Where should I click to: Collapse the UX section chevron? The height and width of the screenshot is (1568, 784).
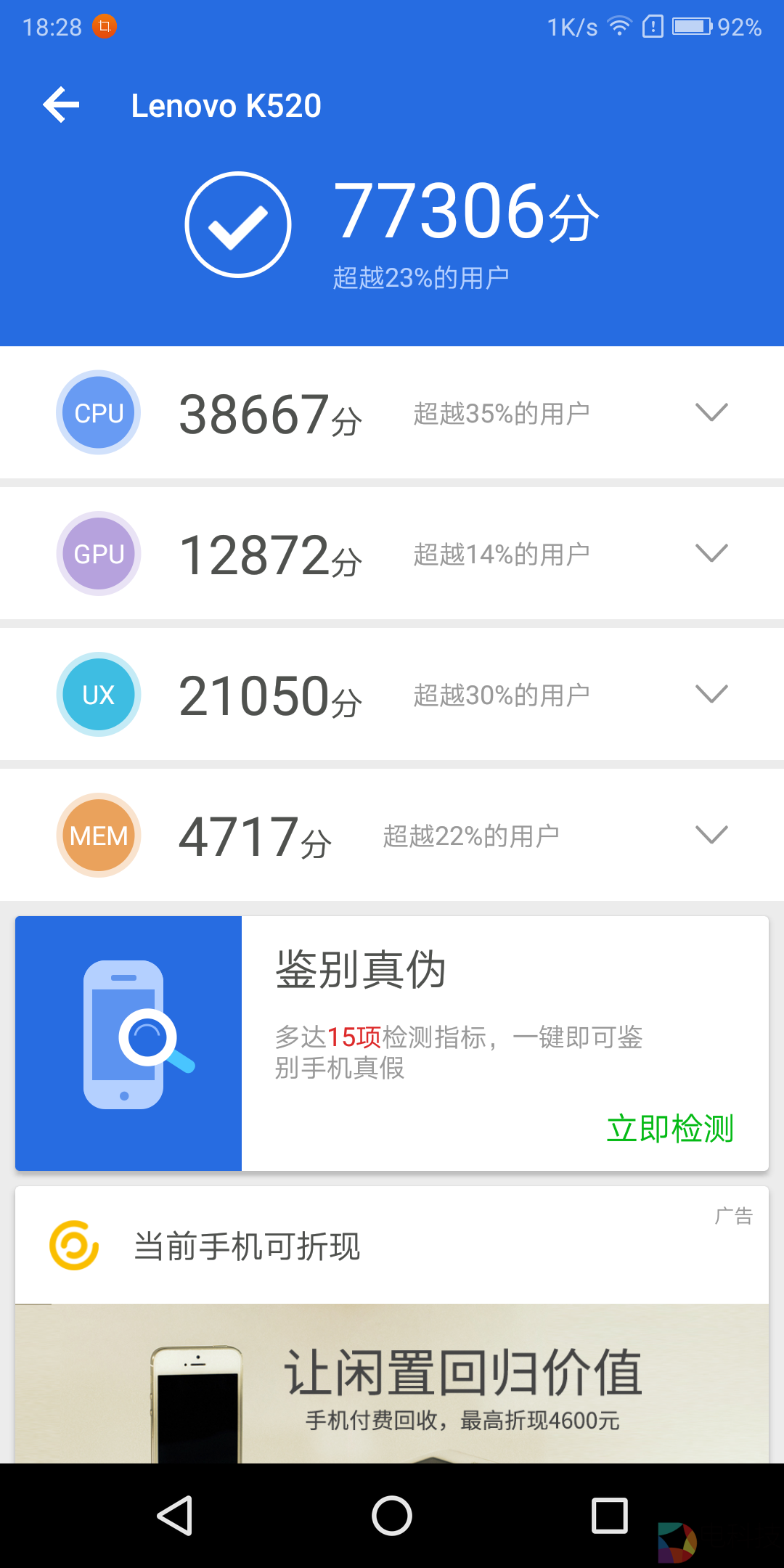[711, 694]
